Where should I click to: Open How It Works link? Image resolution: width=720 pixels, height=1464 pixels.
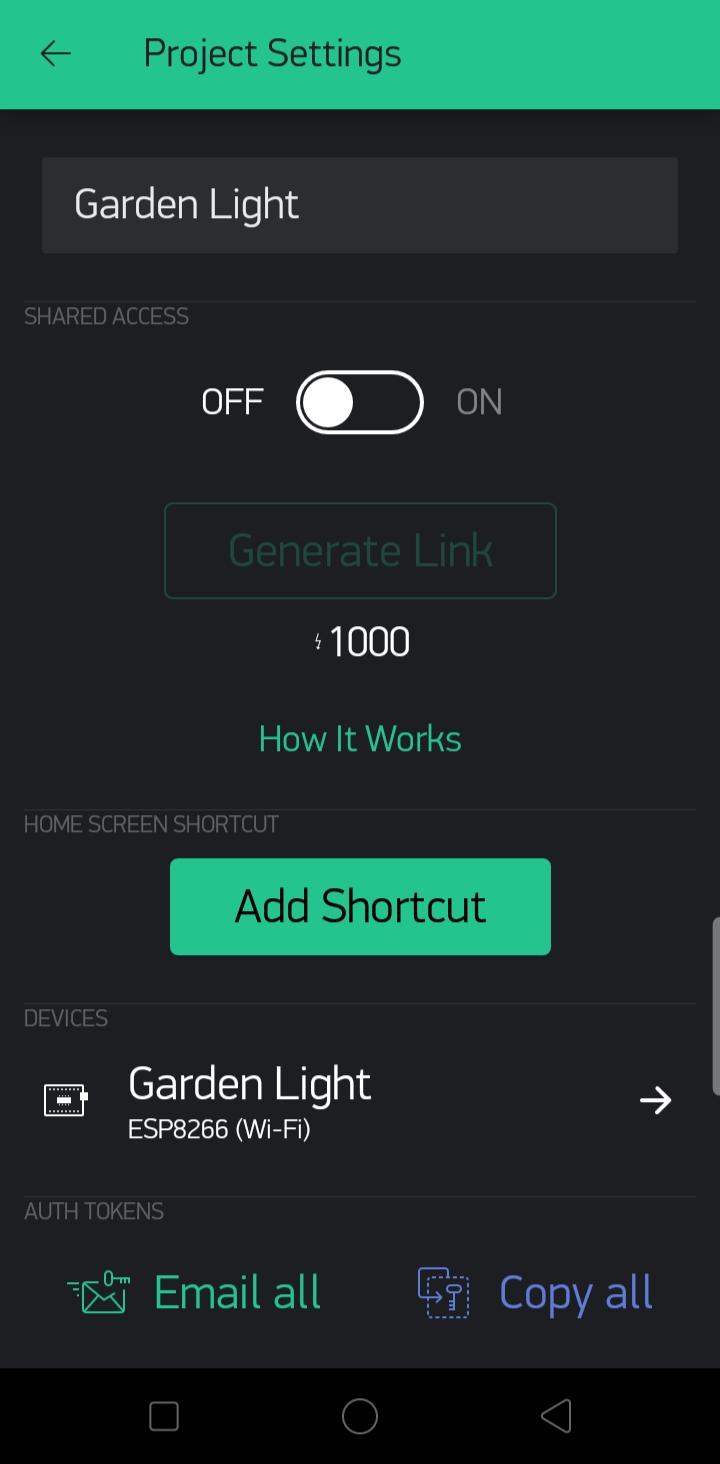tap(360, 739)
